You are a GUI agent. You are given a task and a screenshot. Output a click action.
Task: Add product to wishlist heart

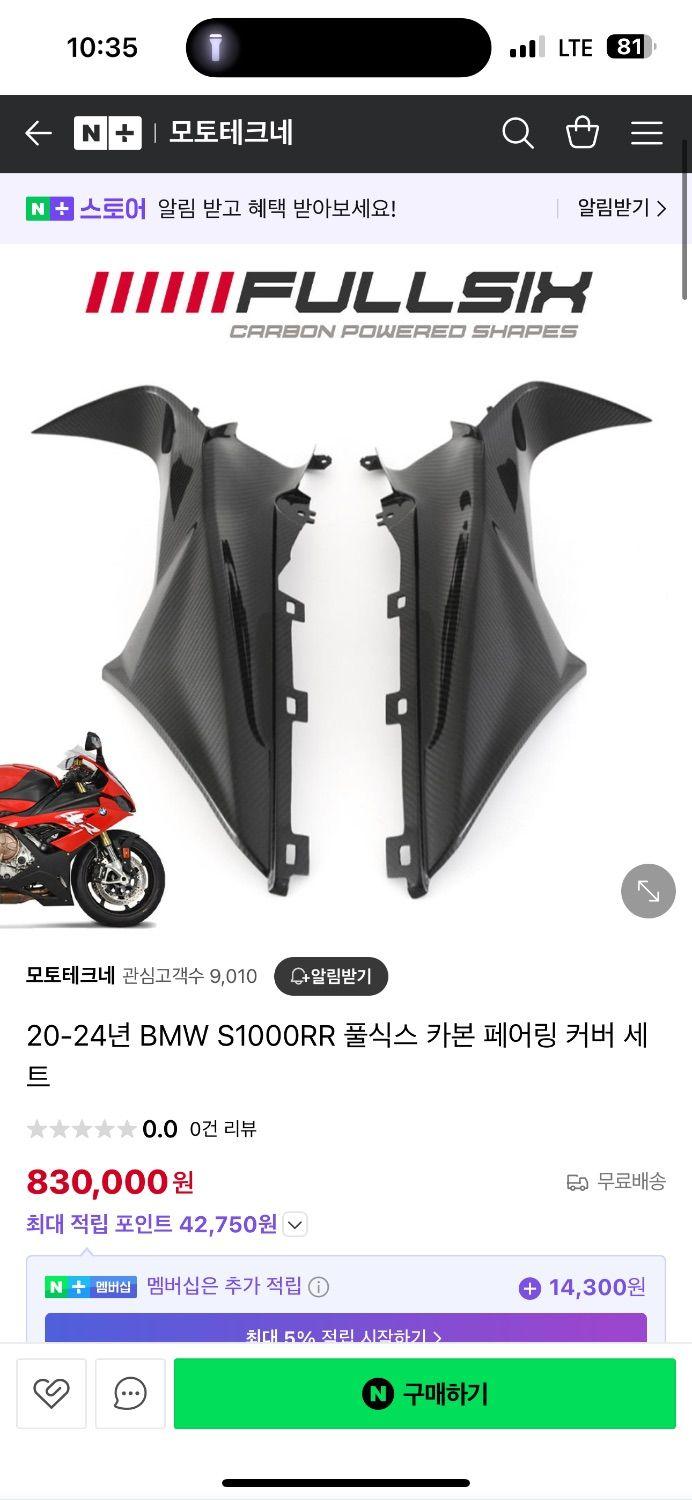51,1393
